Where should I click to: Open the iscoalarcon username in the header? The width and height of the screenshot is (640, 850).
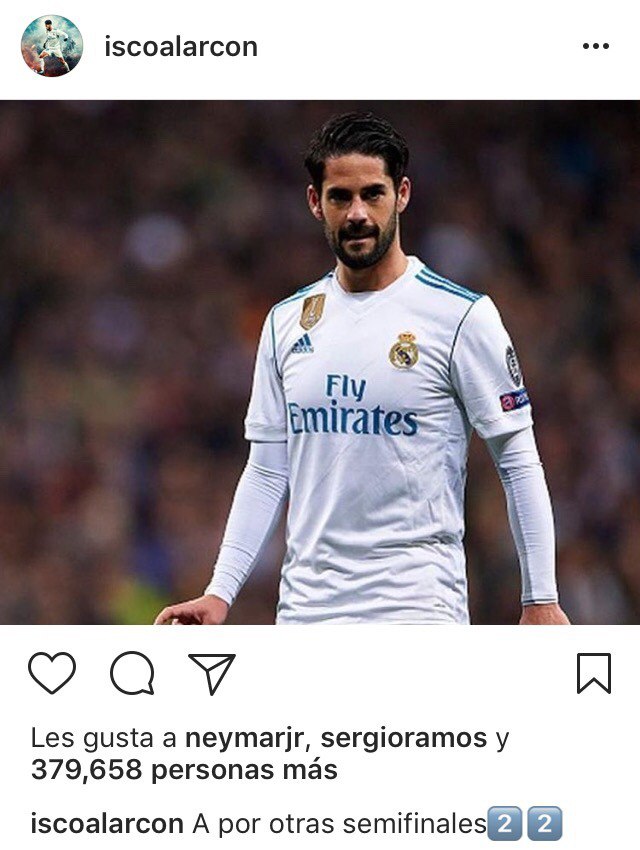[181, 47]
